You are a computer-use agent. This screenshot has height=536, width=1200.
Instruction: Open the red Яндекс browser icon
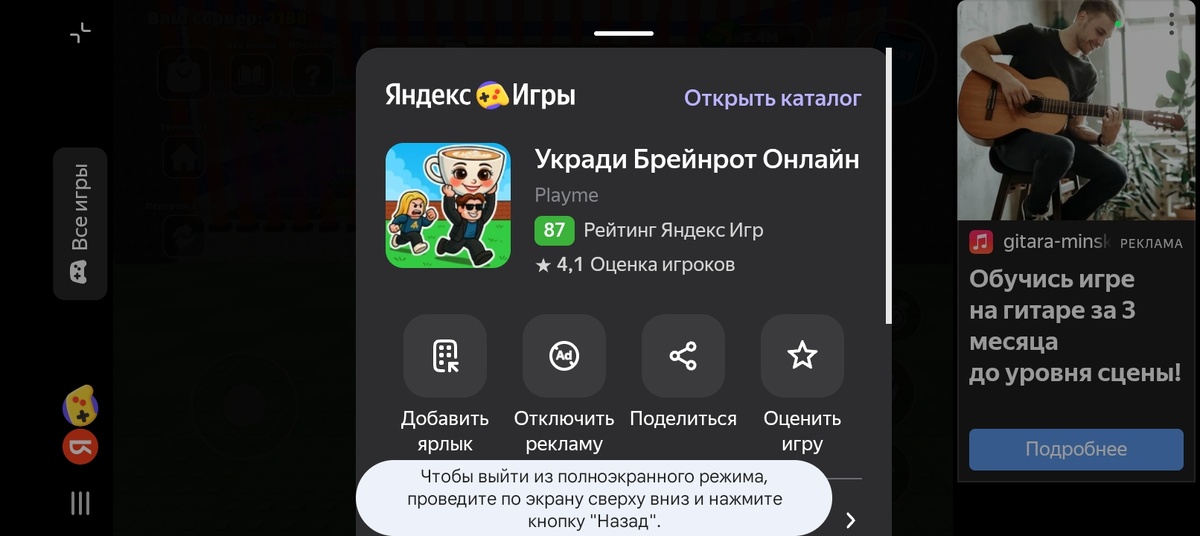80,446
